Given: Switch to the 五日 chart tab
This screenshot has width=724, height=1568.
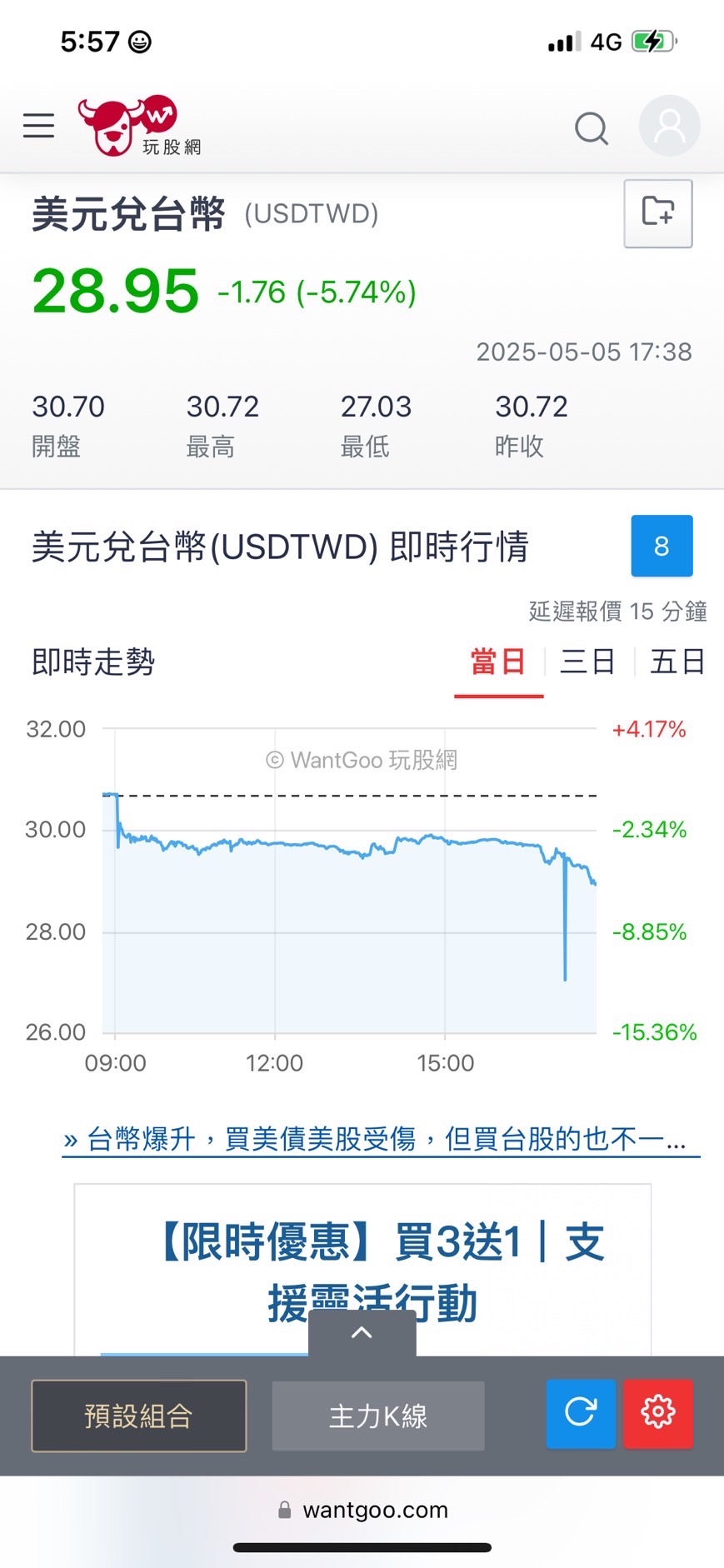Looking at the screenshot, I should [677, 662].
